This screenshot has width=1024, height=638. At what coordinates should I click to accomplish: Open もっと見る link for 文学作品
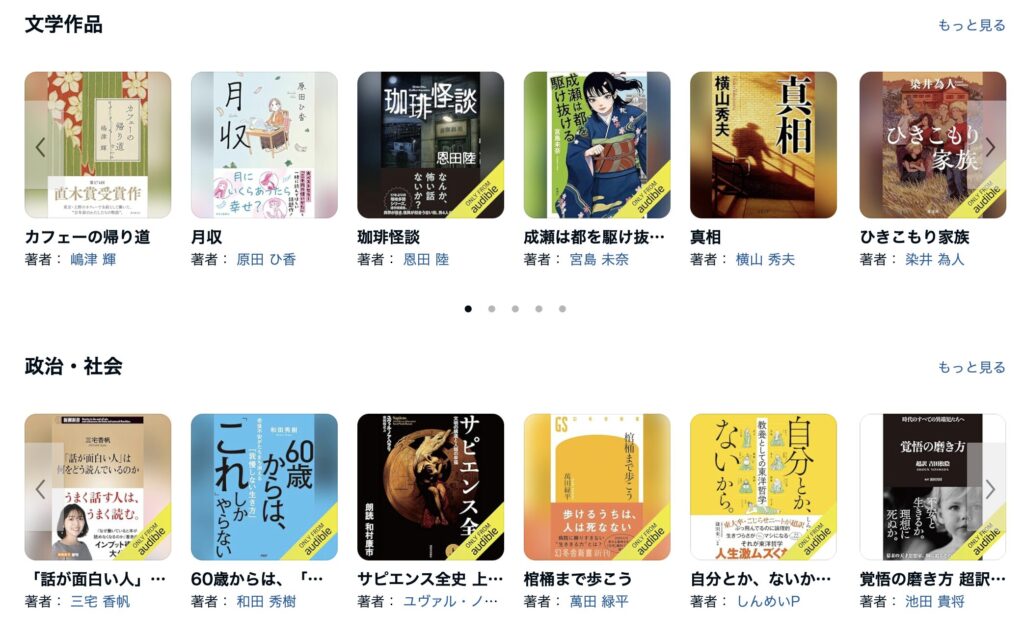(x=971, y=25)
